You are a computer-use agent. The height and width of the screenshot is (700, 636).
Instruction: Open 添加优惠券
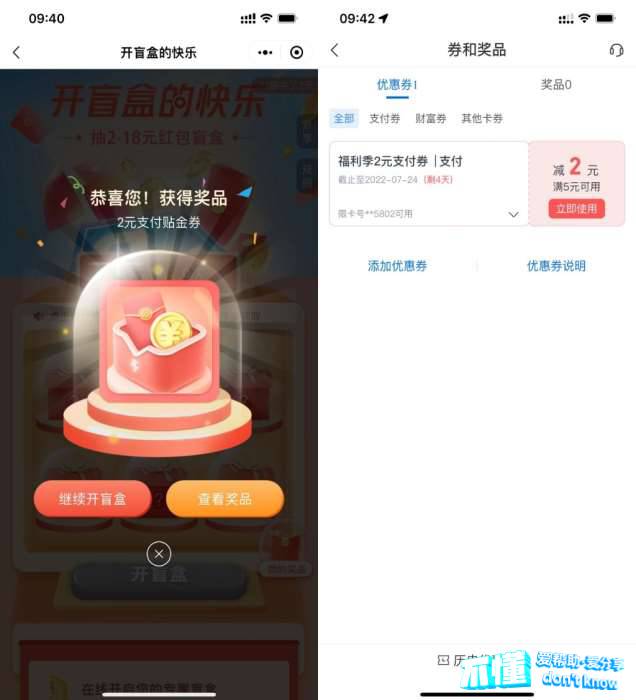(397, 266)
